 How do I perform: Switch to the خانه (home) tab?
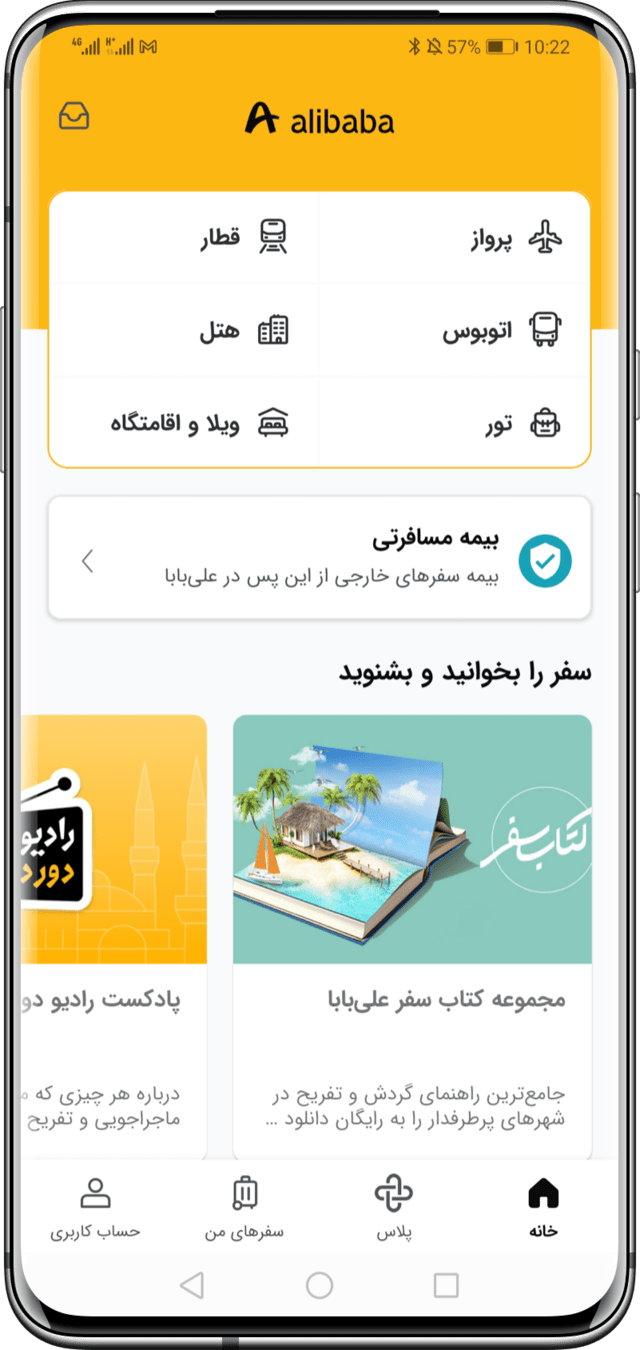click(543, 1207)
